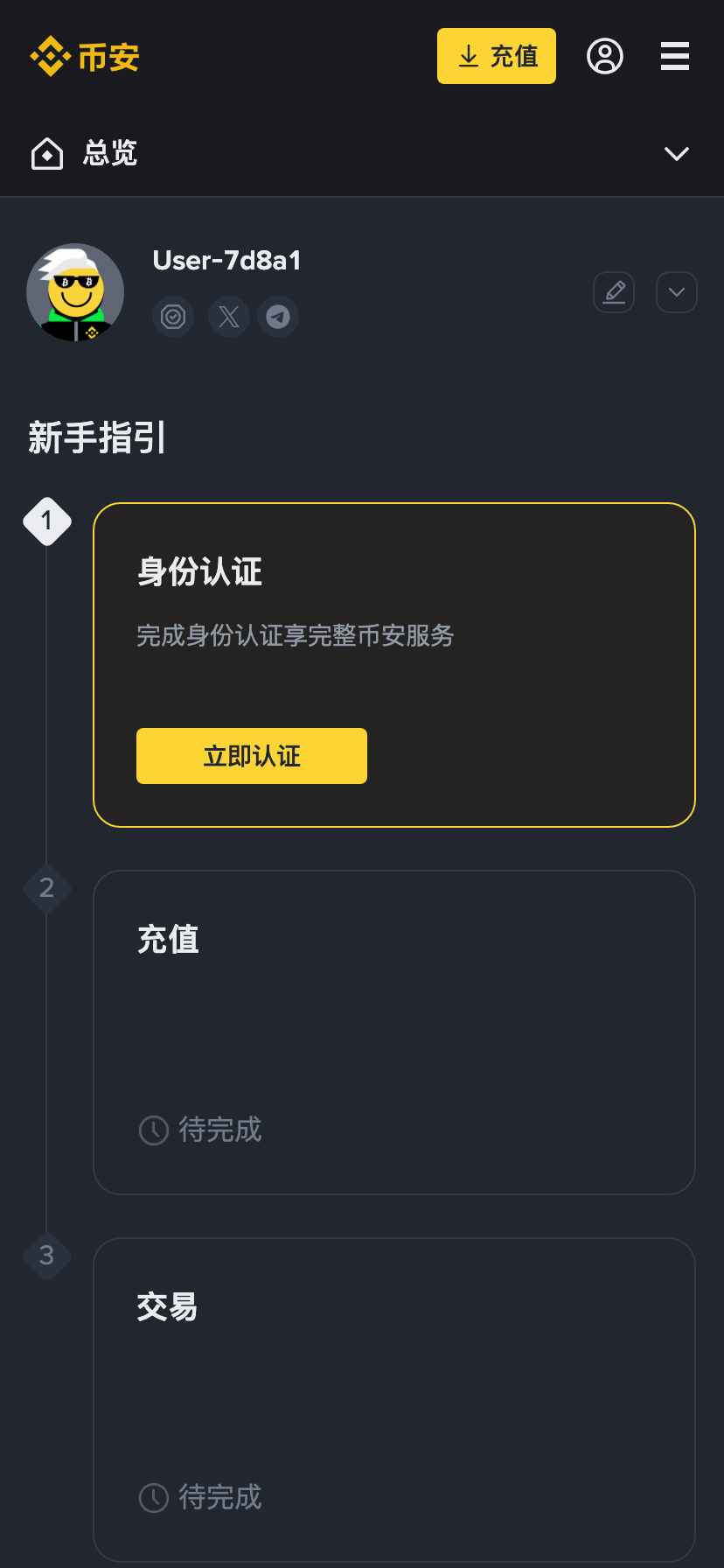The width and height of the screenshot is (724, 1568).
Task: Click the clock icon in the 充值 card
Action: pos(153,1130)
